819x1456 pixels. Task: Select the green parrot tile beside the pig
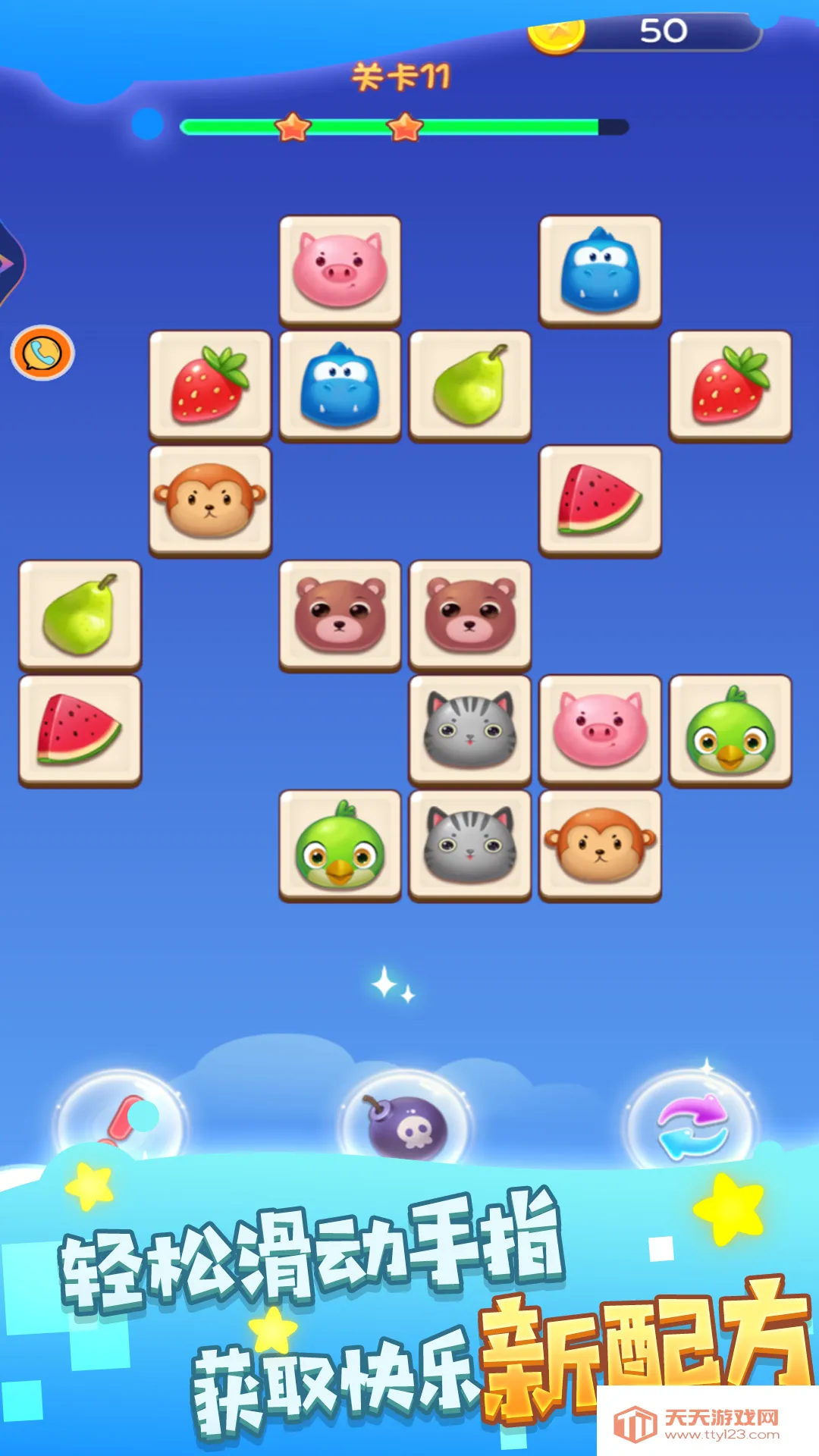click(x=730, y=729)
